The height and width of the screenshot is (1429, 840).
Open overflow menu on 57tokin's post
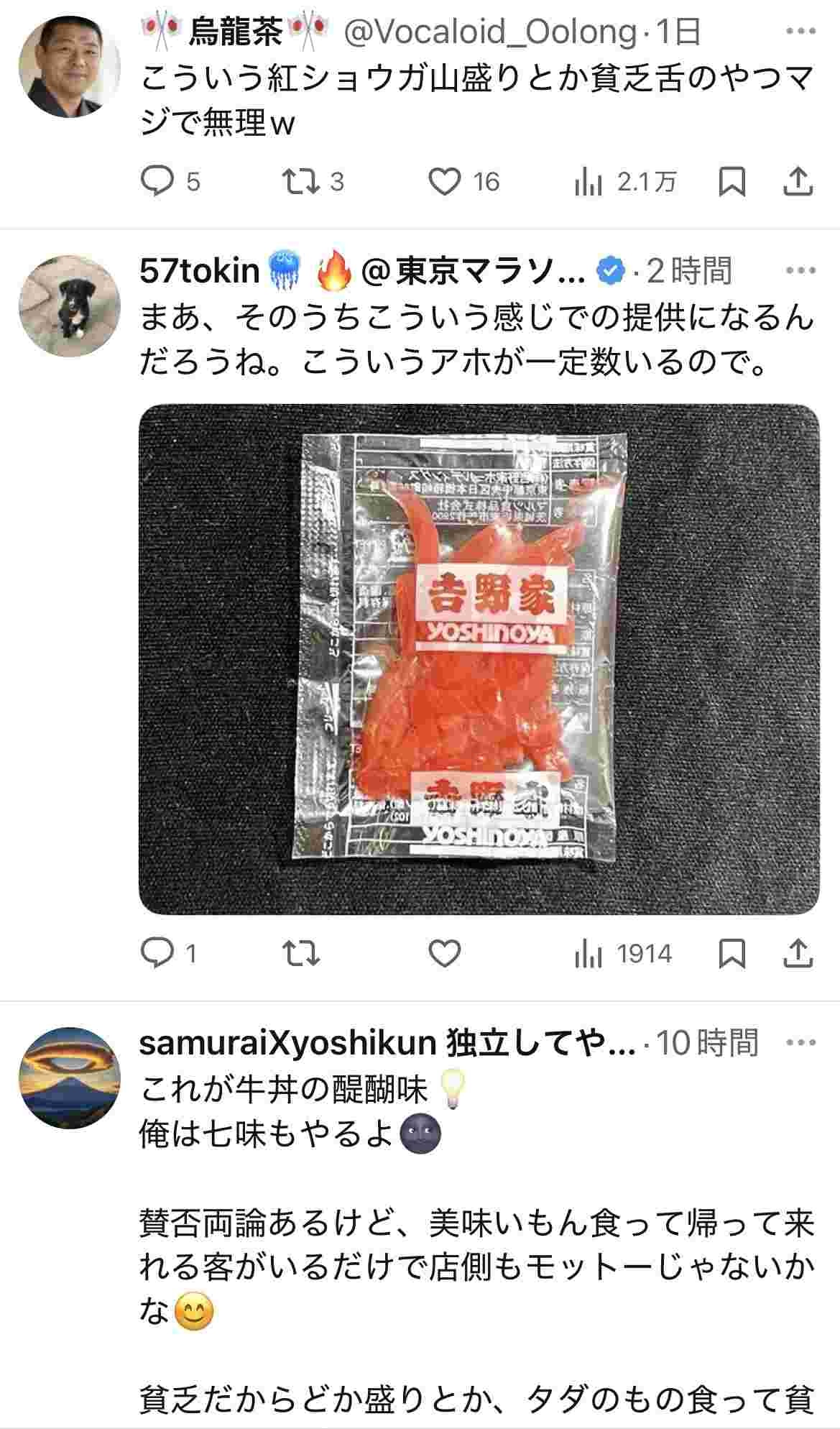pyautogui.click(x=800, y=271)
